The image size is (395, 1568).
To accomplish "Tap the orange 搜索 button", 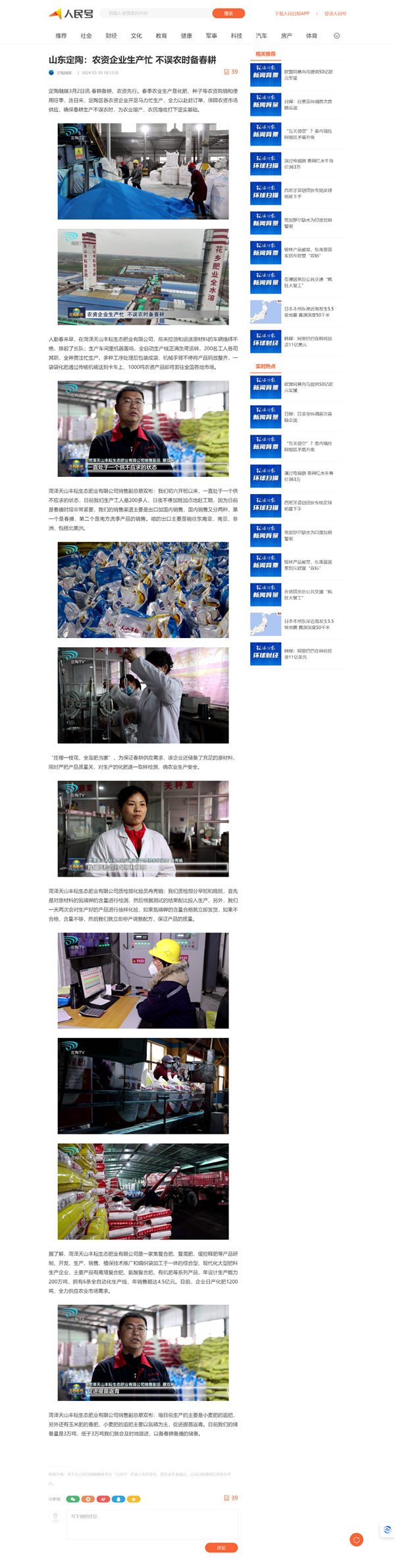I will (228, 13).
